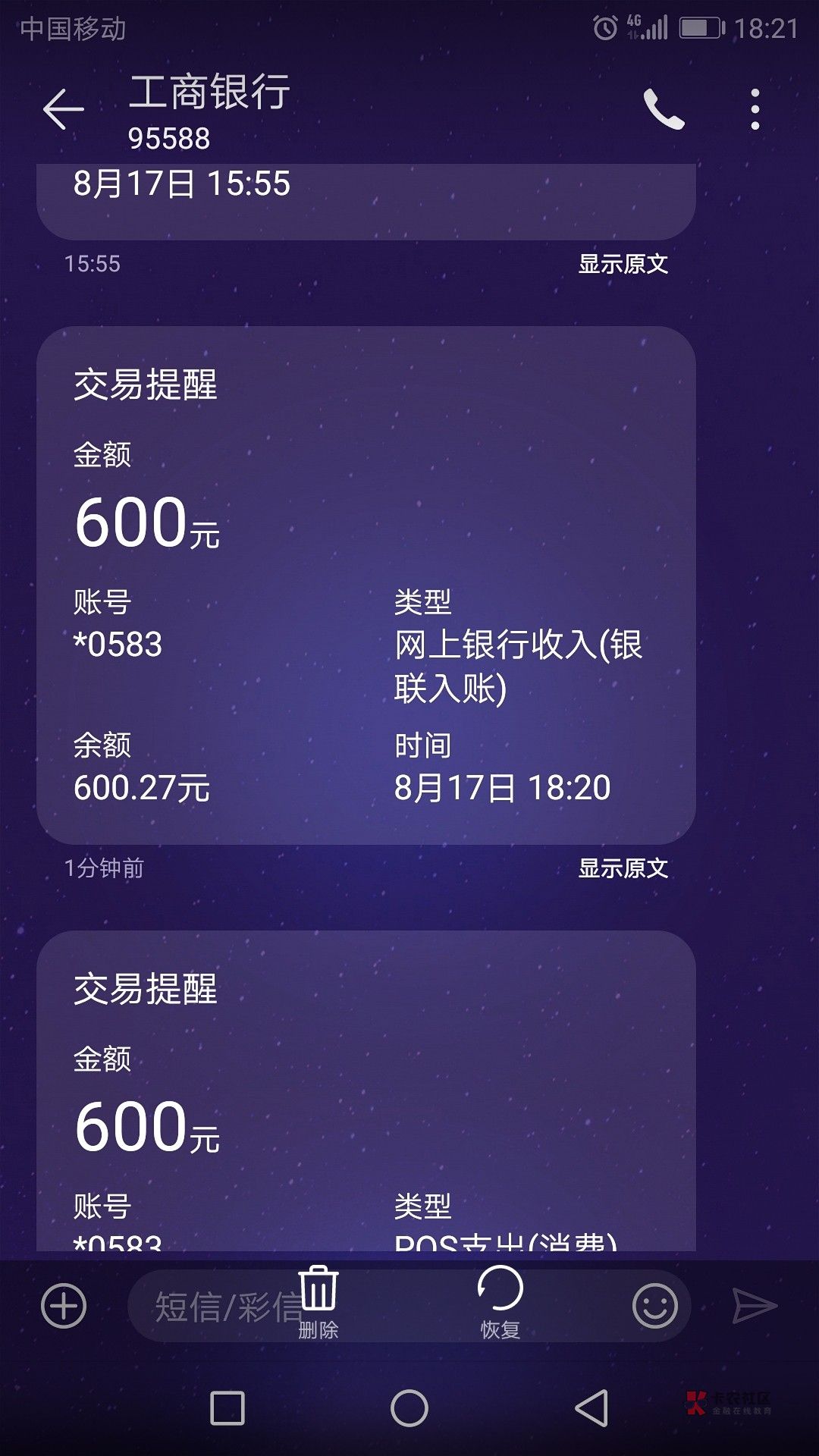
Task: Open recent apps with the square button
Action: [227, 1408]
